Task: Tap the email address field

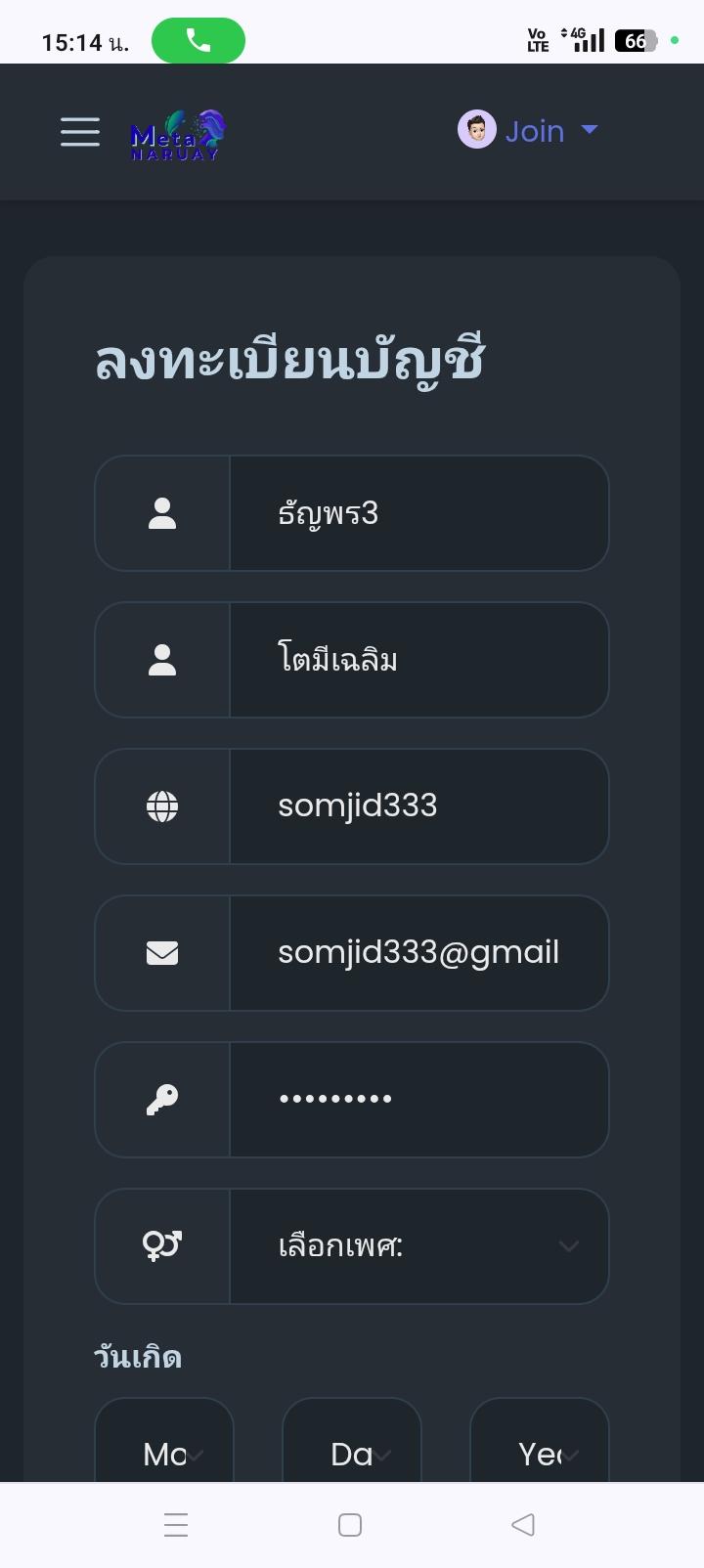Action: coord(418,953)
